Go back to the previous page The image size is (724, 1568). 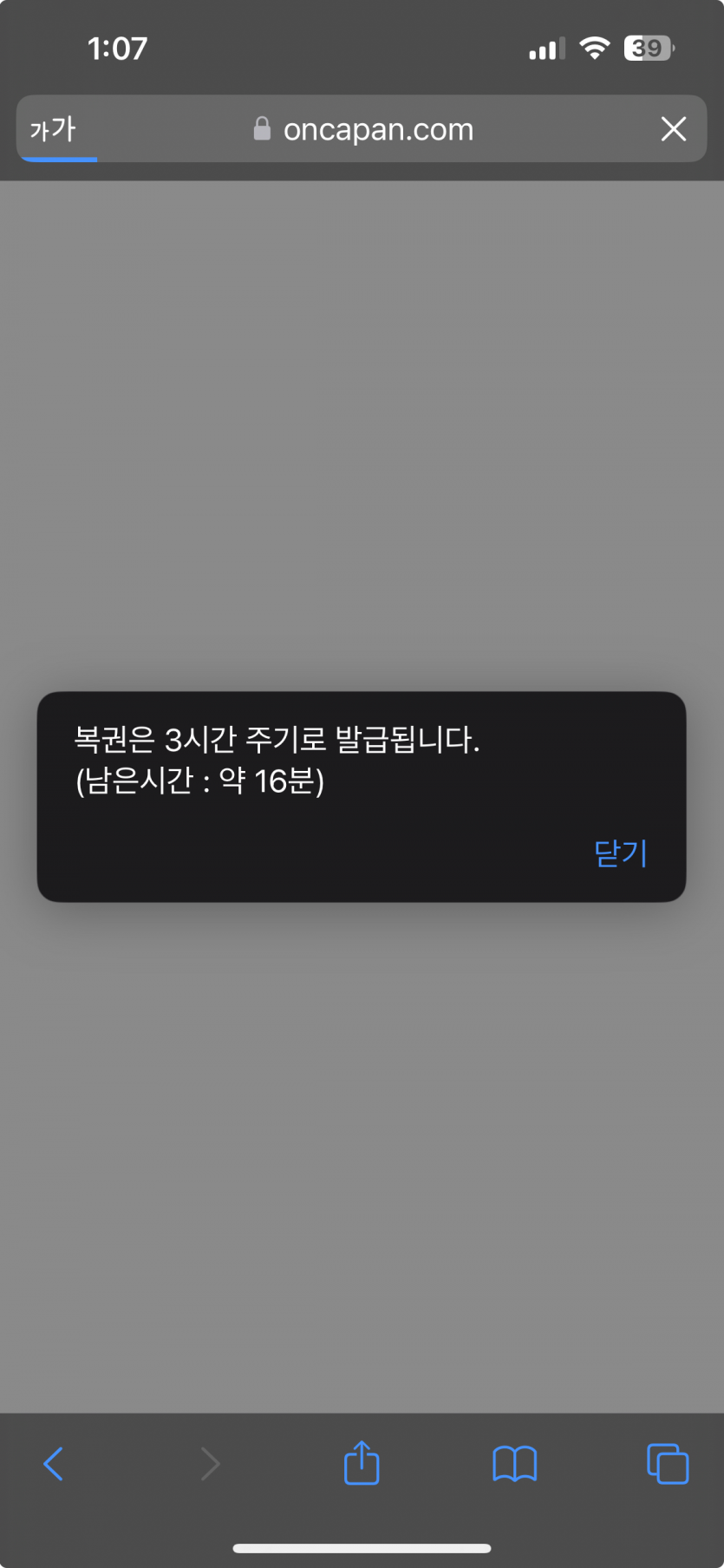(x=54, y=1464)
